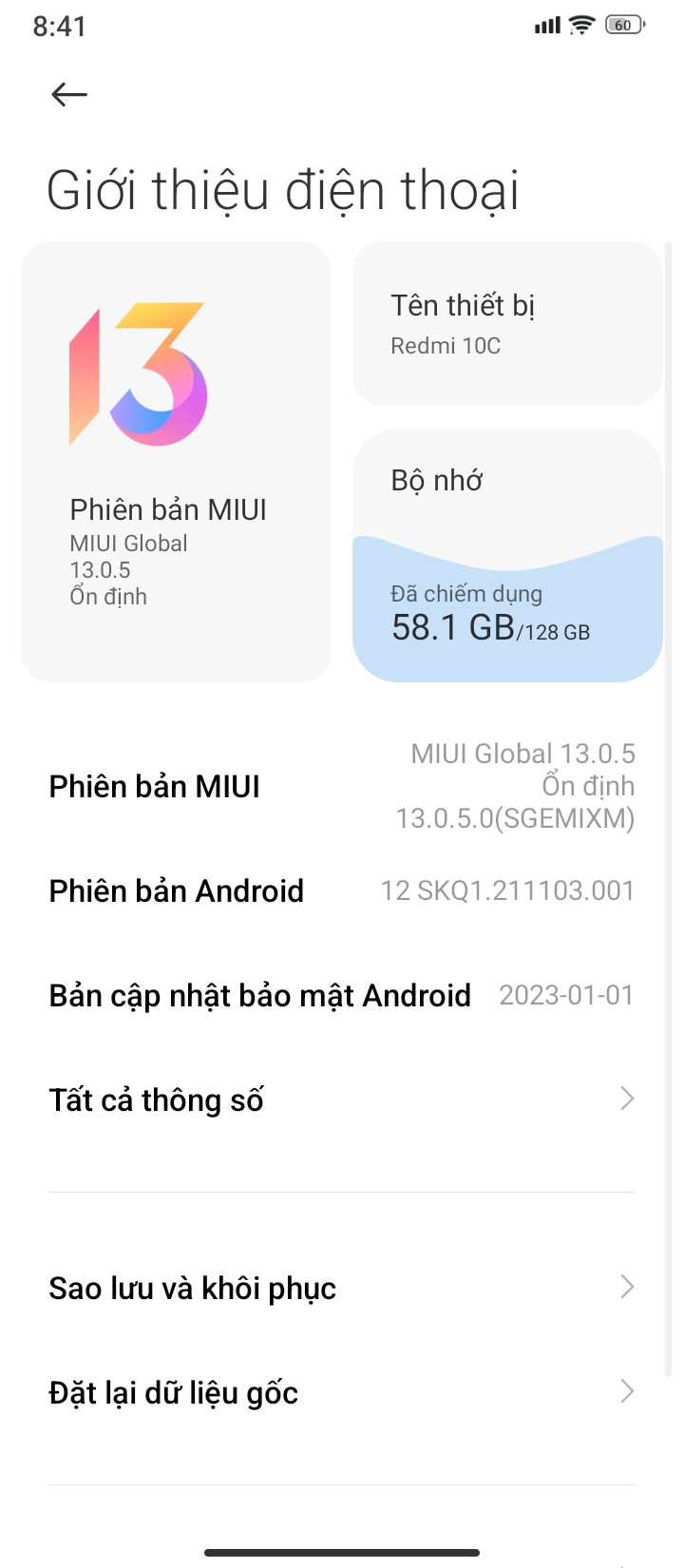Open Sao lưu và khôi phục
This screenshot has width=684, height=1568.
coord(342,1288)
